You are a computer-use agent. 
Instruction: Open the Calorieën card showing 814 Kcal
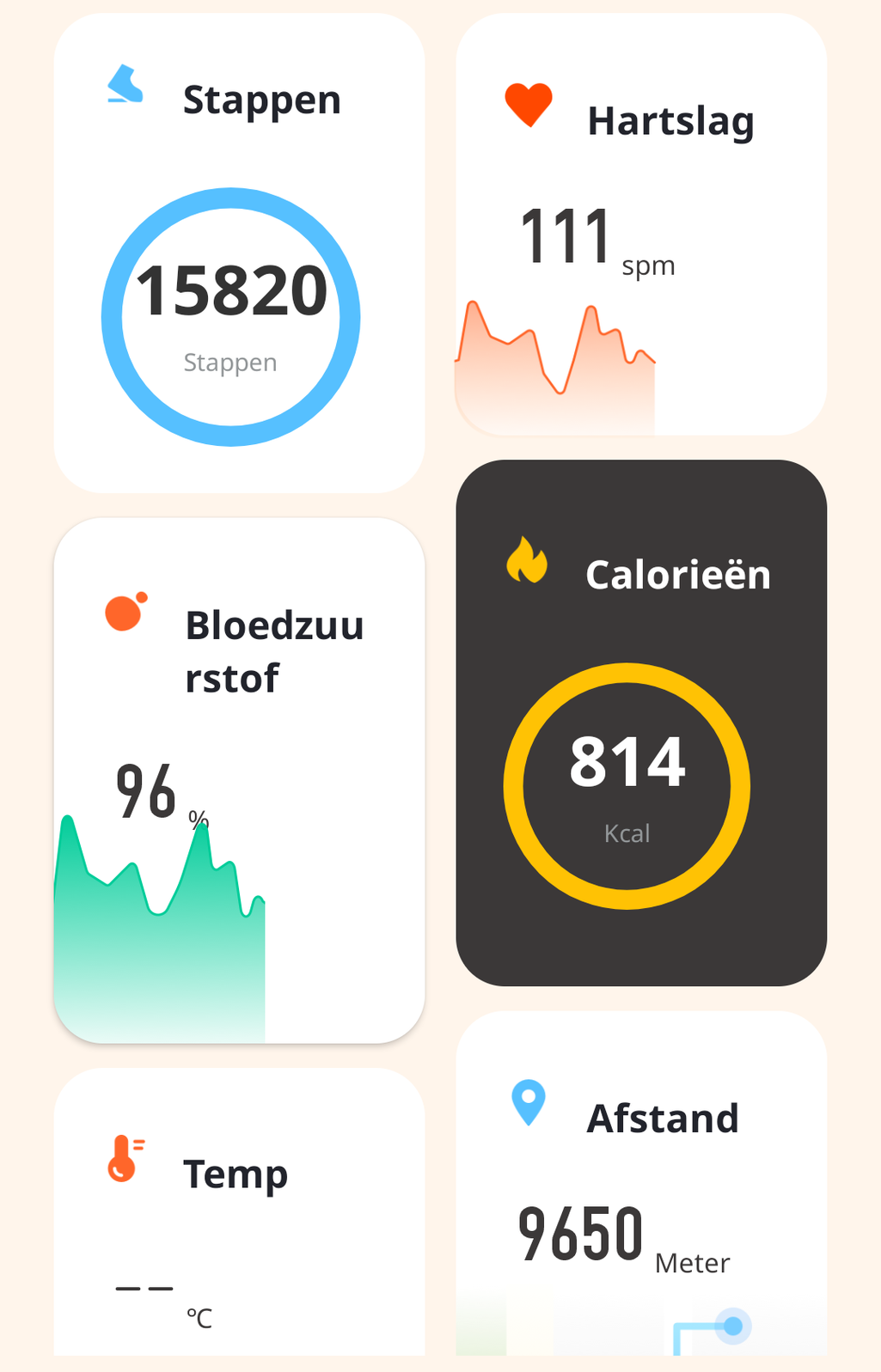[641, 723]
